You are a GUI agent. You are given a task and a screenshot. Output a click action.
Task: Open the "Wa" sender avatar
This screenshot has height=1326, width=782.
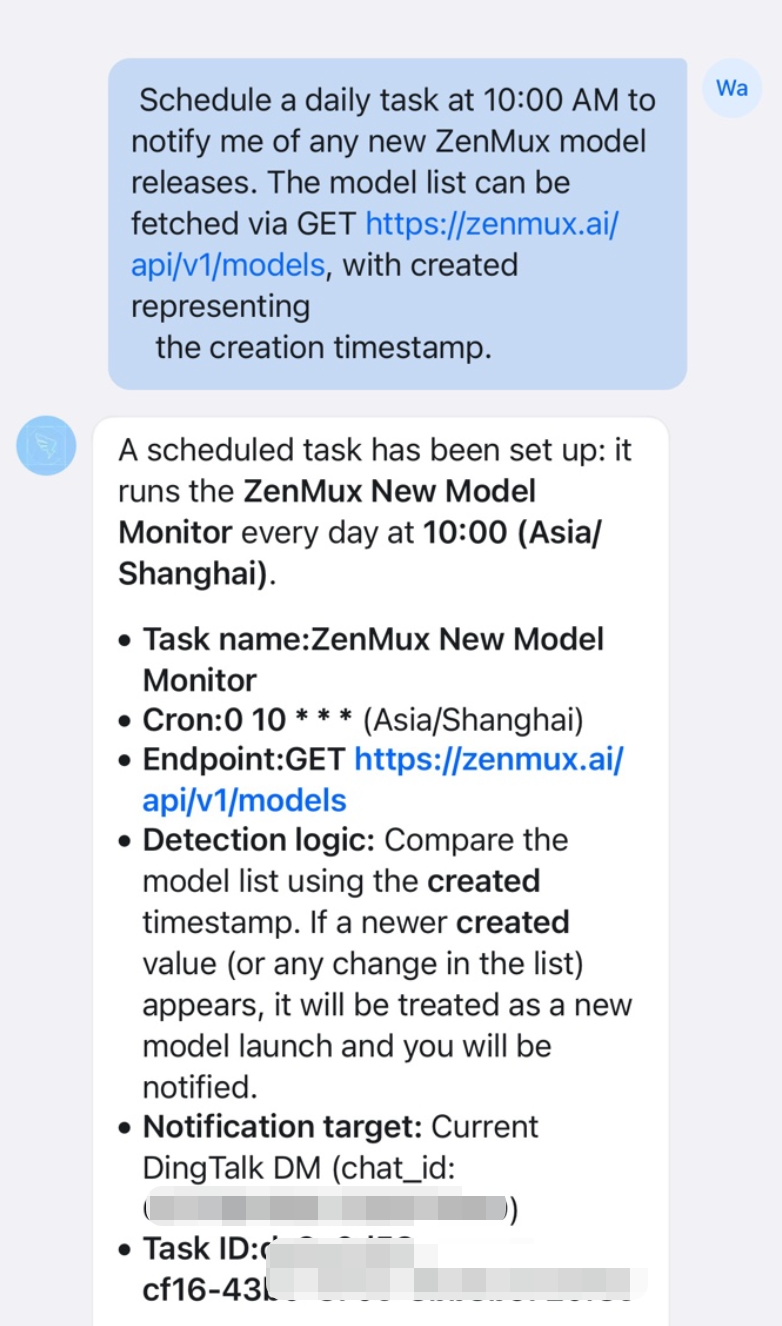coord(732,88)
